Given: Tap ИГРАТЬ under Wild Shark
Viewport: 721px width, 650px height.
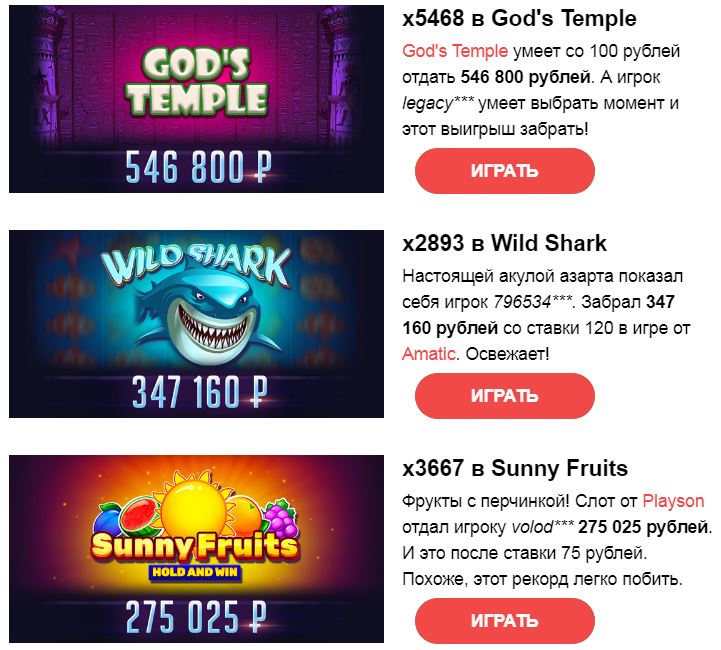Looking at the screenshot, I should [x=504, y=396].
